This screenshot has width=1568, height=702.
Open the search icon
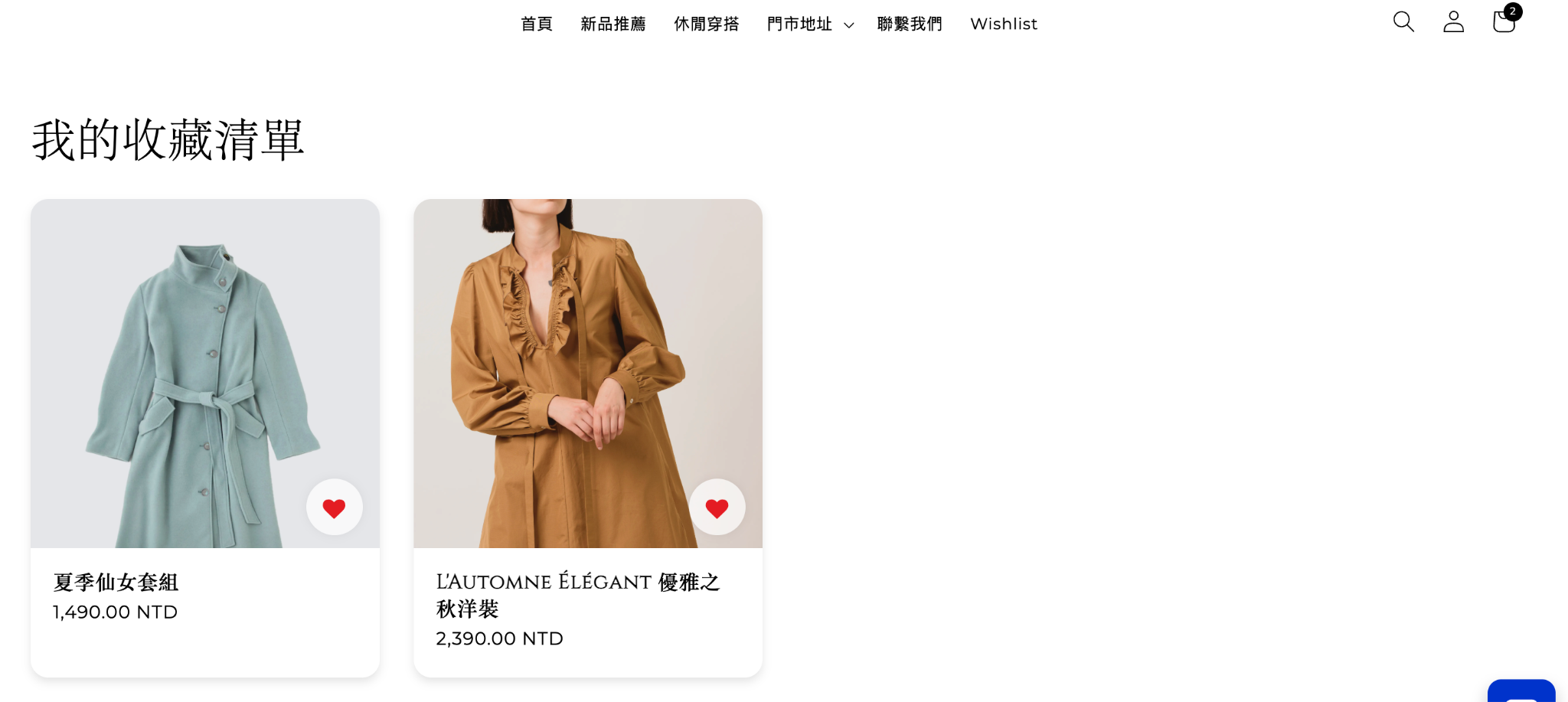[x=1403, y=21]
